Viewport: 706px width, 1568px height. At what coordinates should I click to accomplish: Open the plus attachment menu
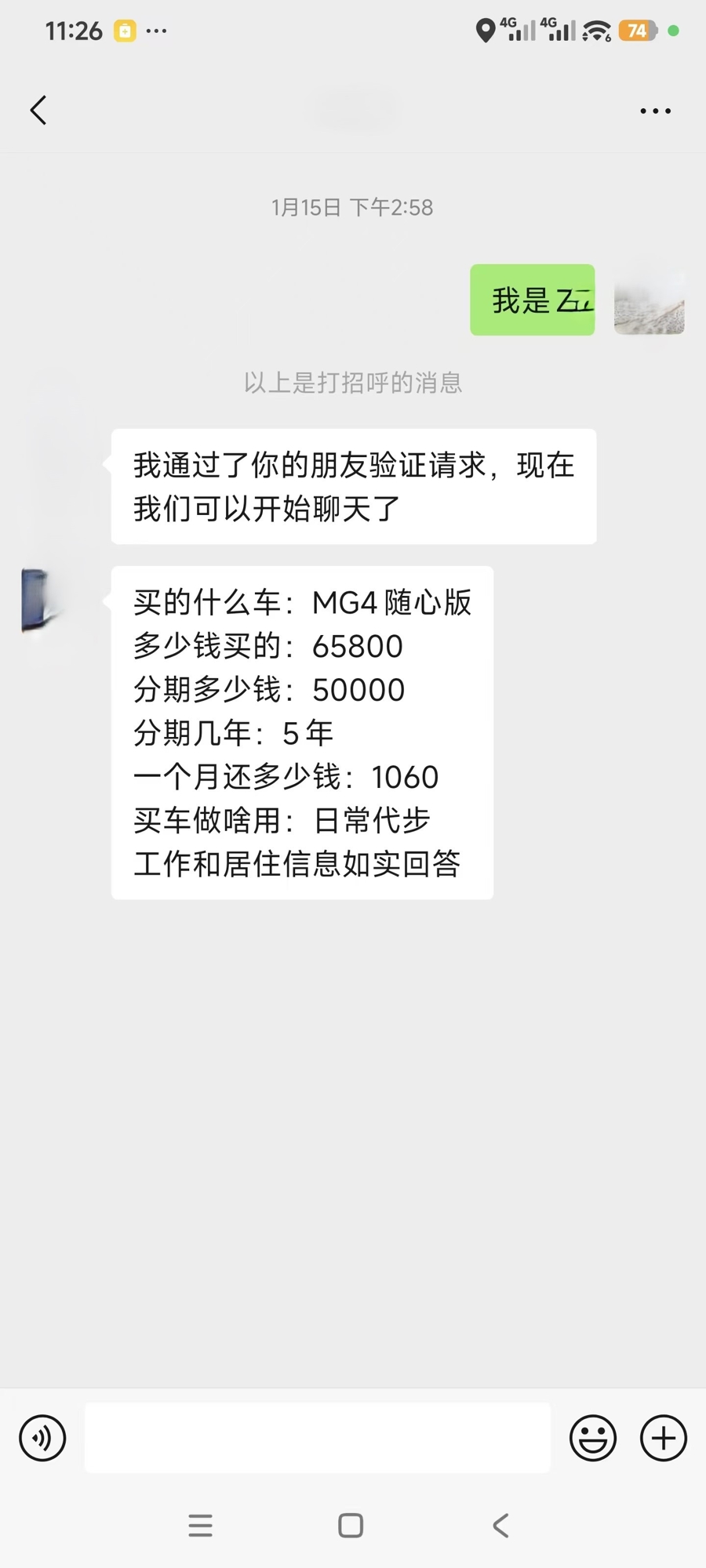664,1438
